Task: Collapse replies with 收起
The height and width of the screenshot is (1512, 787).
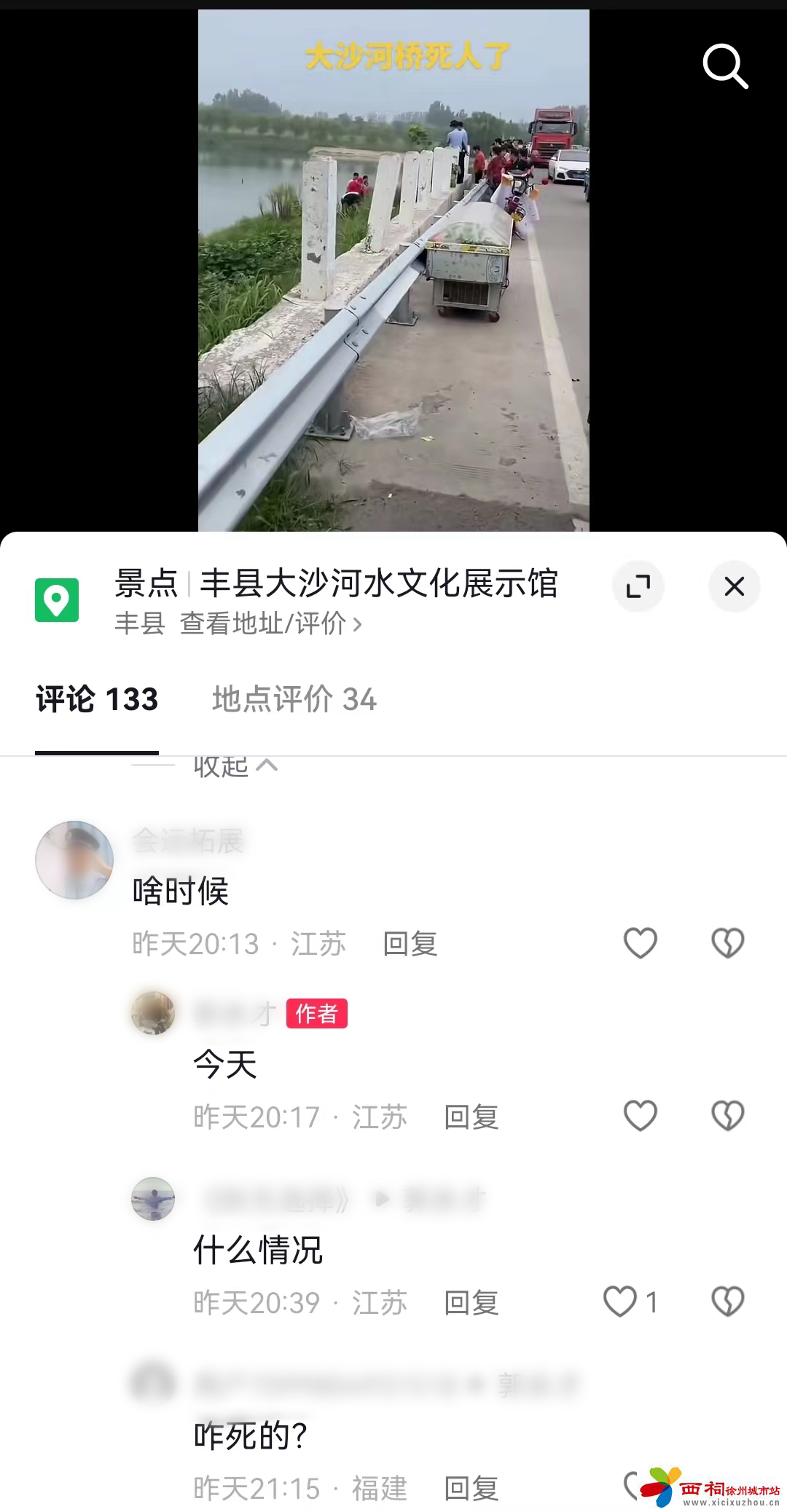Action: click(235, 767)
